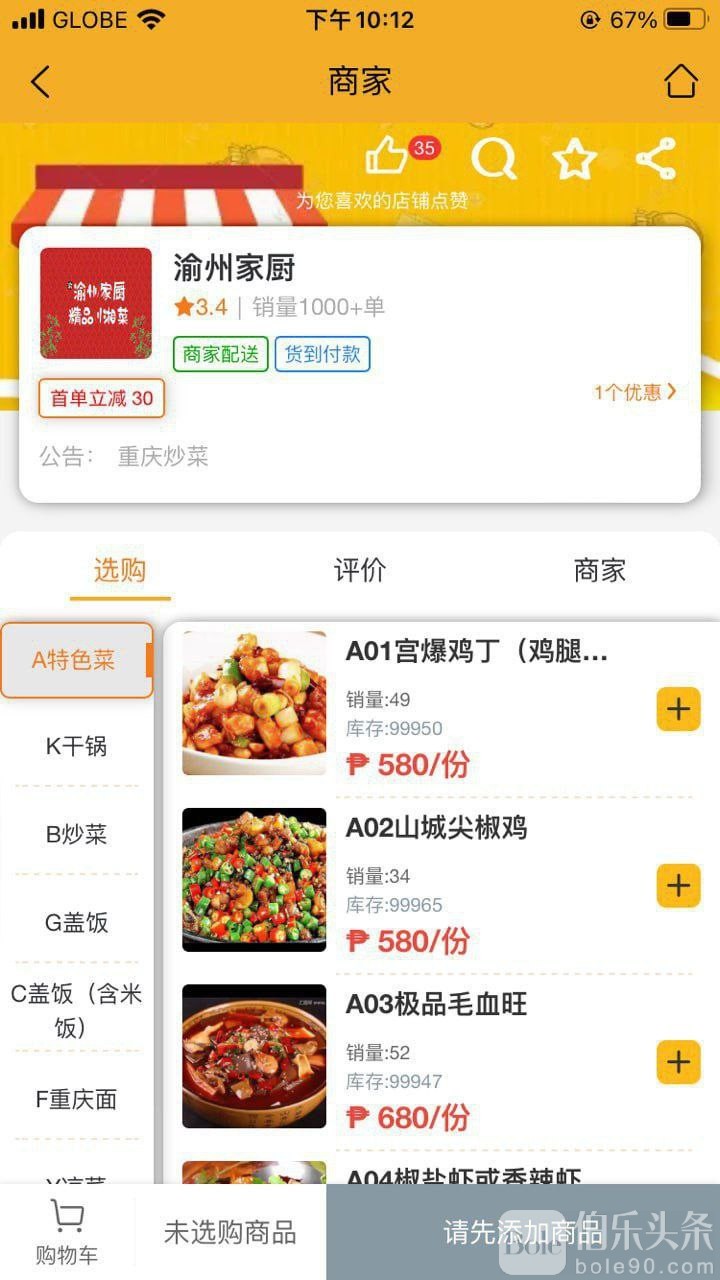
Task: Add A03极品毛血旺 to cart
Action: click(x=678, y=1061)
